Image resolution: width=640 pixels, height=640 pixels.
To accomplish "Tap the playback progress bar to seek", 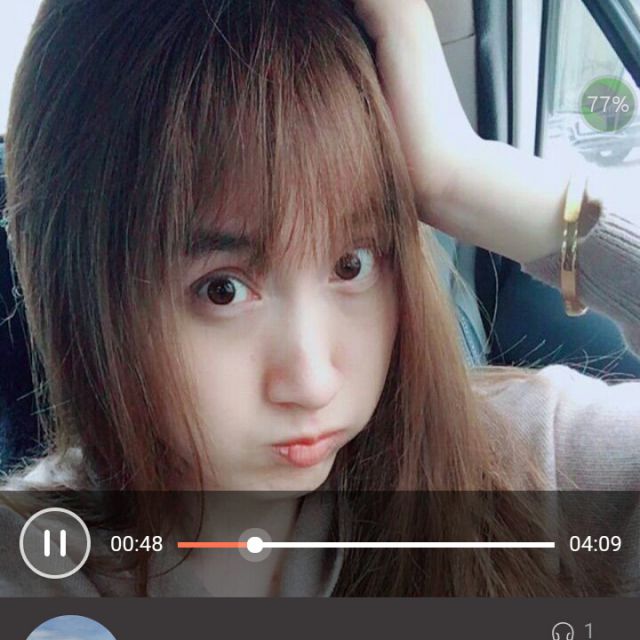I will coord(400,545).
